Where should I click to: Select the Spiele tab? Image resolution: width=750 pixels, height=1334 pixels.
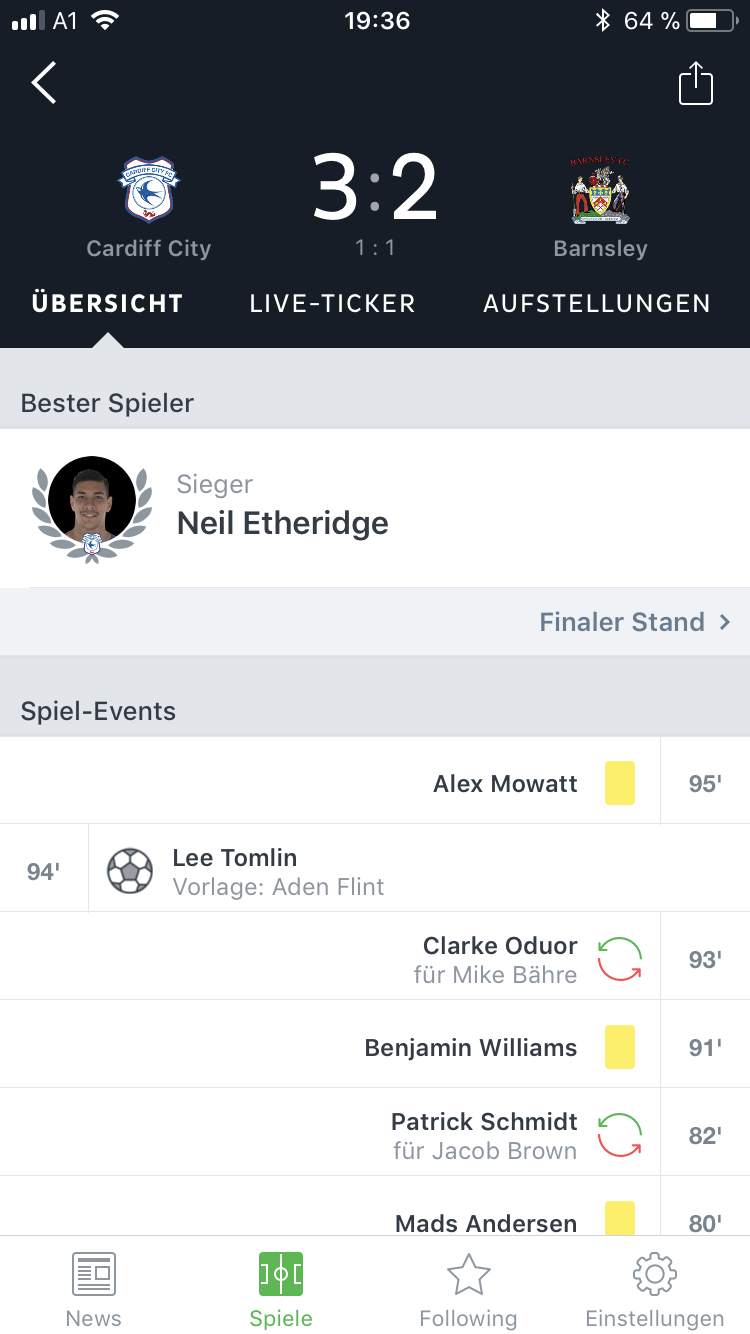click(281, 1289)
